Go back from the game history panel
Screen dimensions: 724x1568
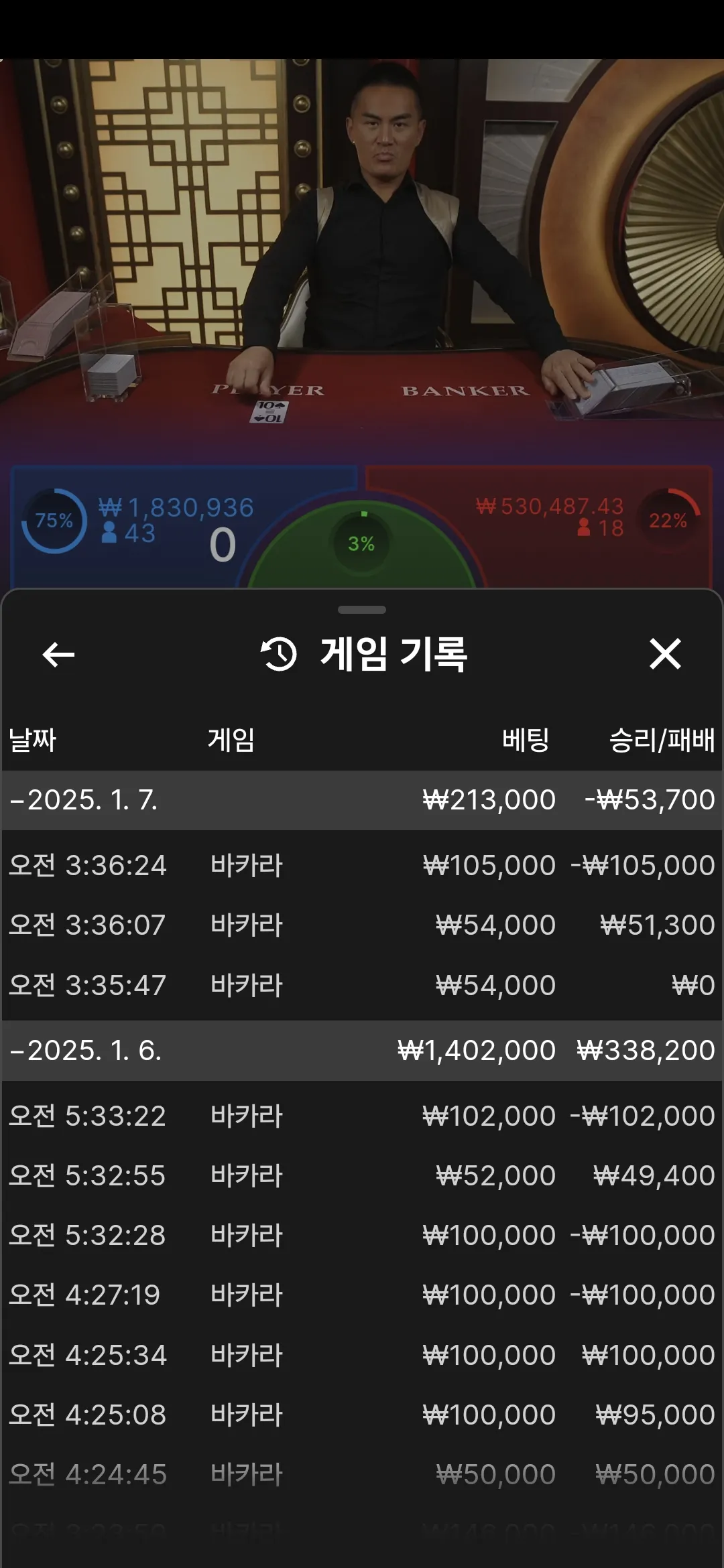point(58,655)
